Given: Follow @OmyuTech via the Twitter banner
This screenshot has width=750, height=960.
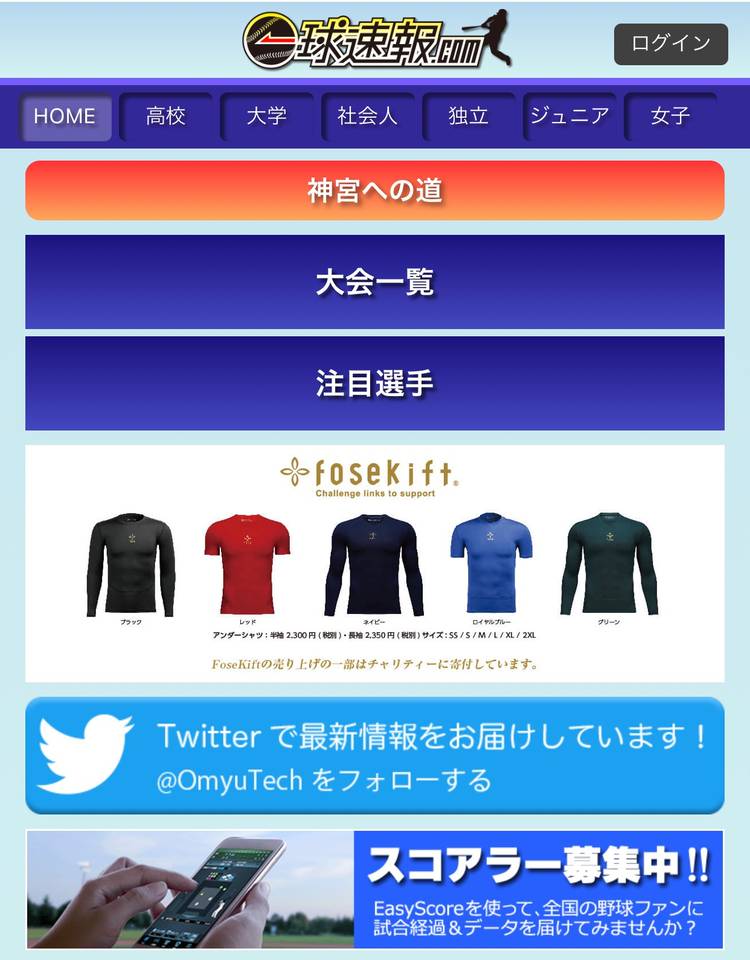Looking at the screenshot, I should 375,756.
